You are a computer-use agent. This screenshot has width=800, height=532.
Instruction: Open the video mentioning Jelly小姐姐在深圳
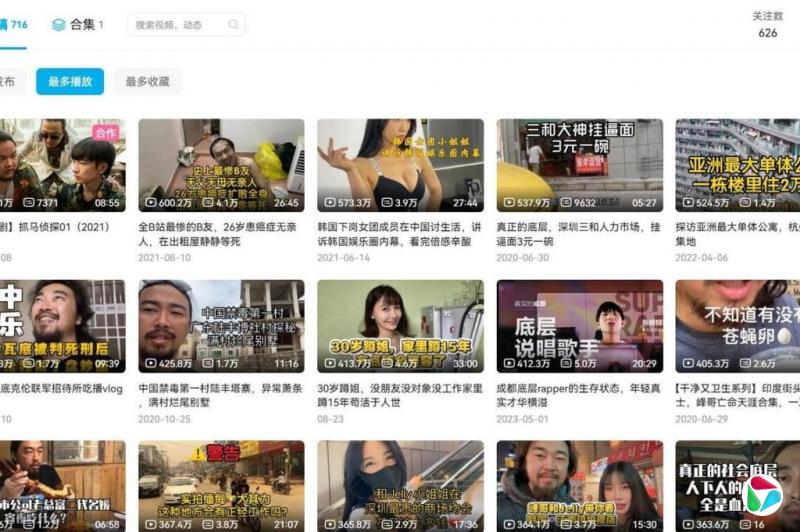pos(400,486)
